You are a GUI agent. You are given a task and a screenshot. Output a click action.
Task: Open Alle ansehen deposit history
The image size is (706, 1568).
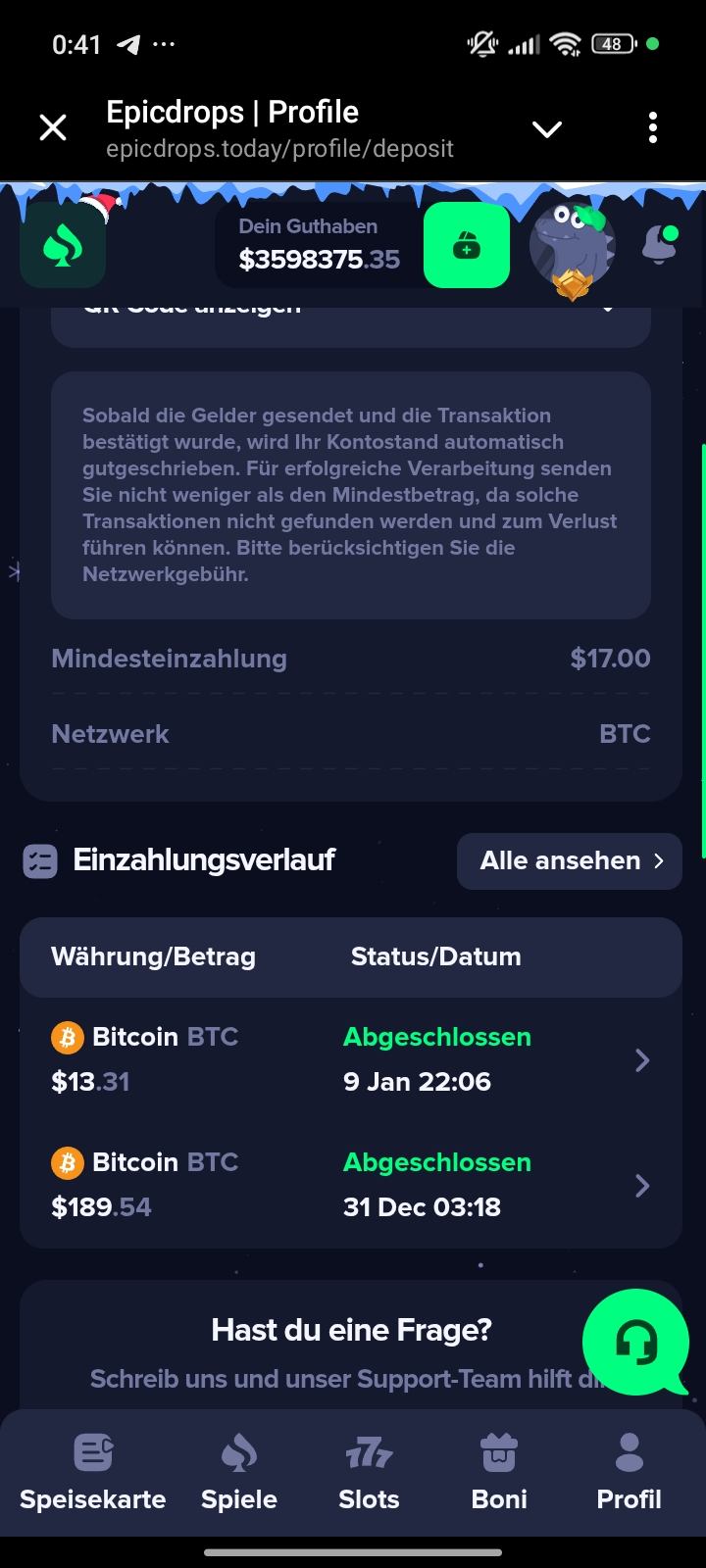(x=570, y=861)
